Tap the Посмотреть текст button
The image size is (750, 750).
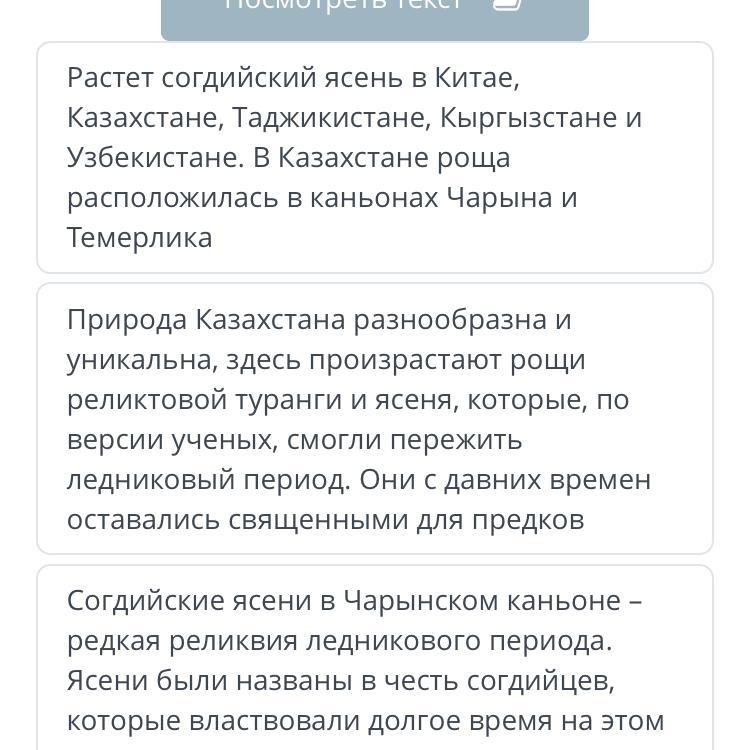click(374, 15)
